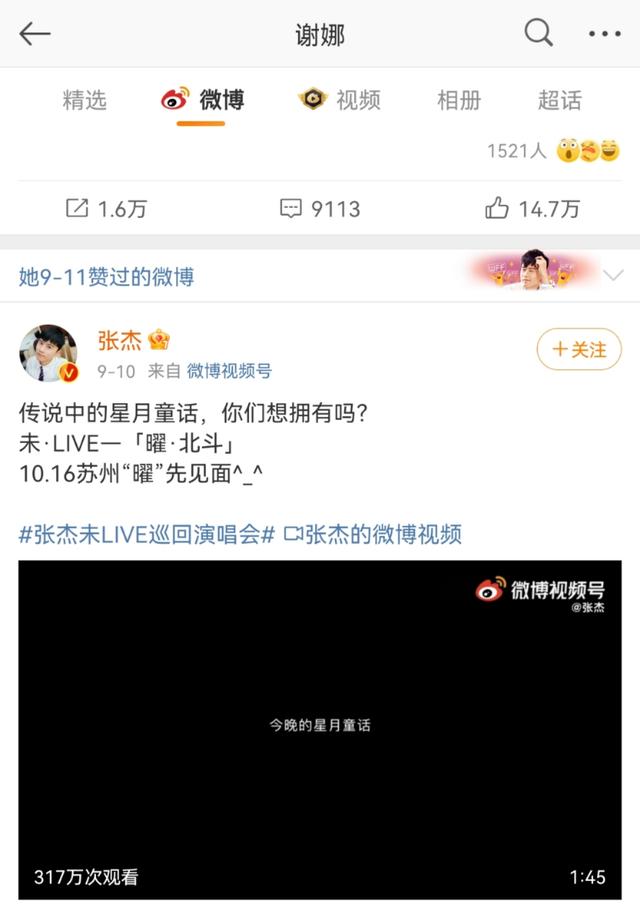The width and height of the screenshot is (640, 913).
Task: Open the 相册 tab
Action: click(x=459, y=100)
